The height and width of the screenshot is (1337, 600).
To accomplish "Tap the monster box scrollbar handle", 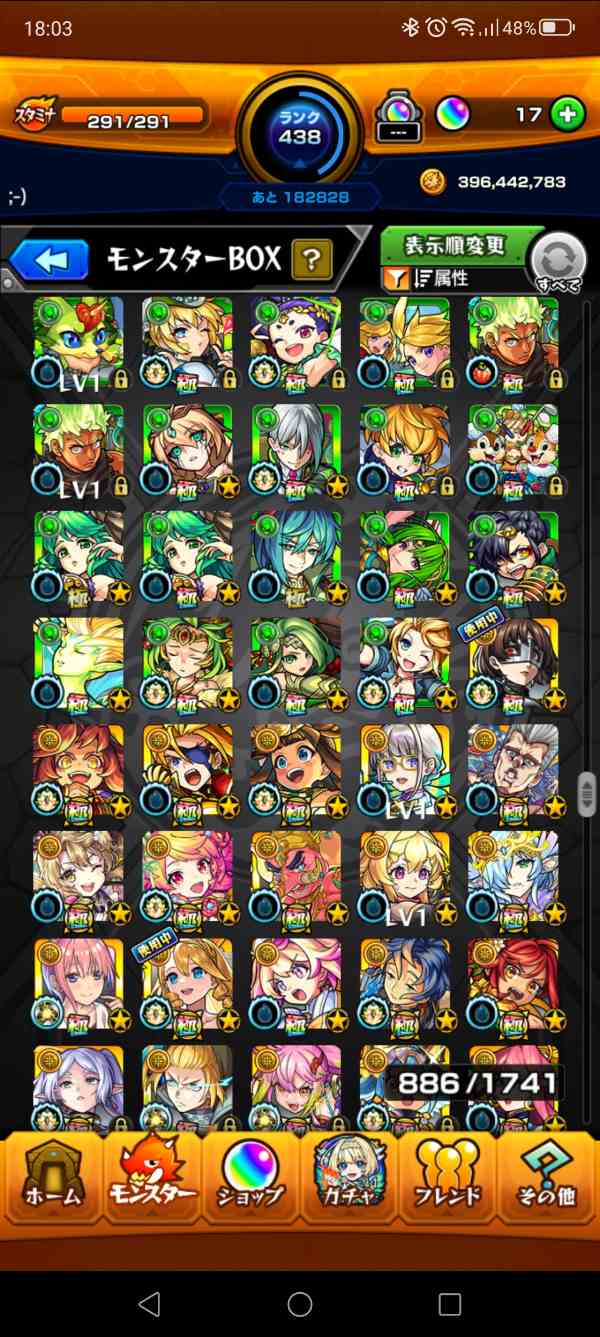I will pos(587,786).
